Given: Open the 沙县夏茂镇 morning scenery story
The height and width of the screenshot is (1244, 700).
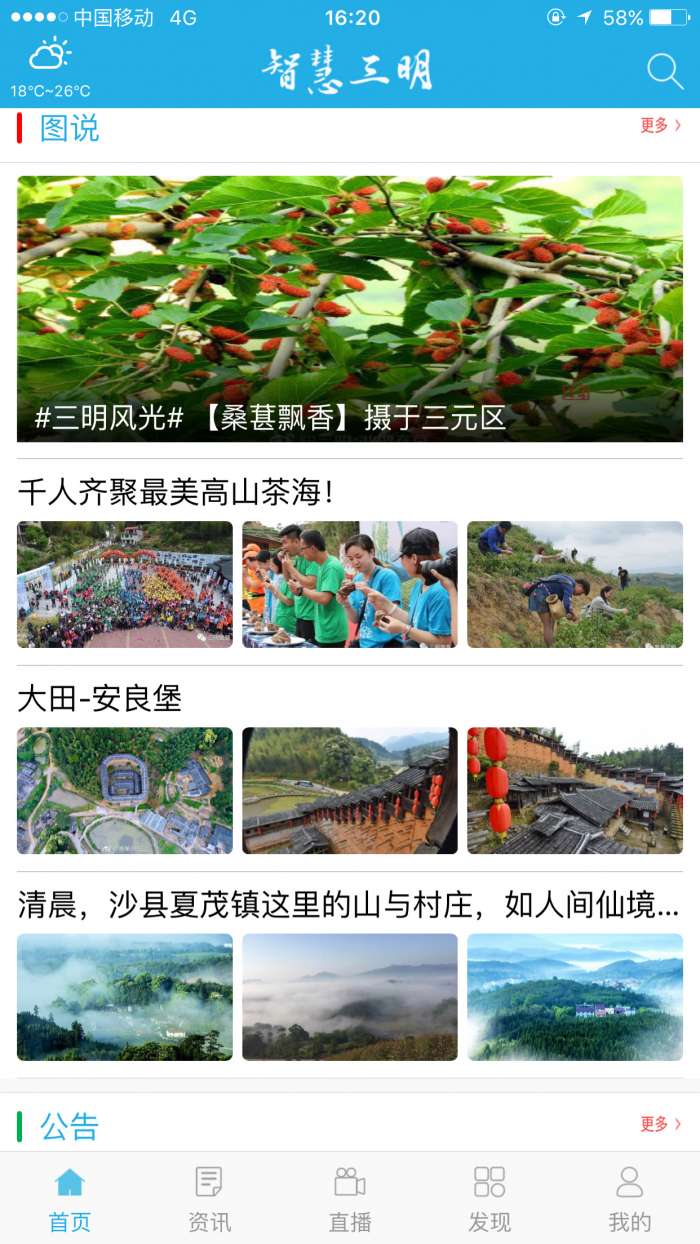Looking at the screenshot, I should point(348,906).
